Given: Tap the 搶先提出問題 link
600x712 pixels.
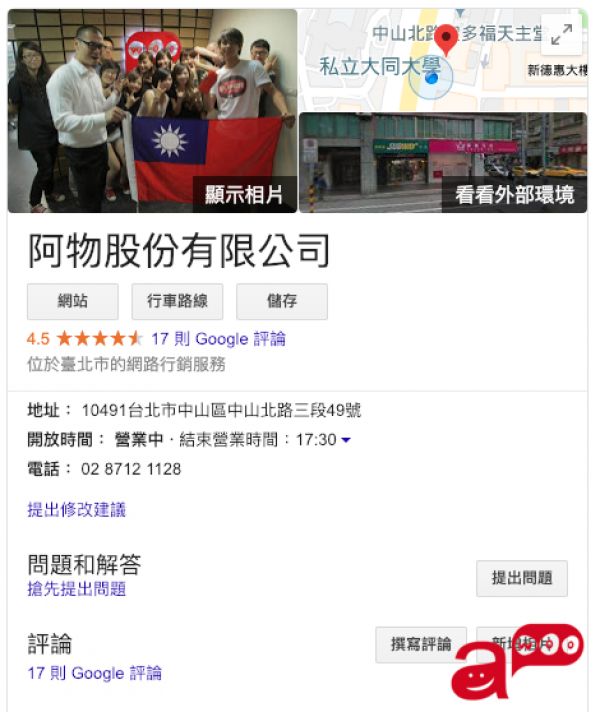Looking at the screenshot, I should coord(76,589).
